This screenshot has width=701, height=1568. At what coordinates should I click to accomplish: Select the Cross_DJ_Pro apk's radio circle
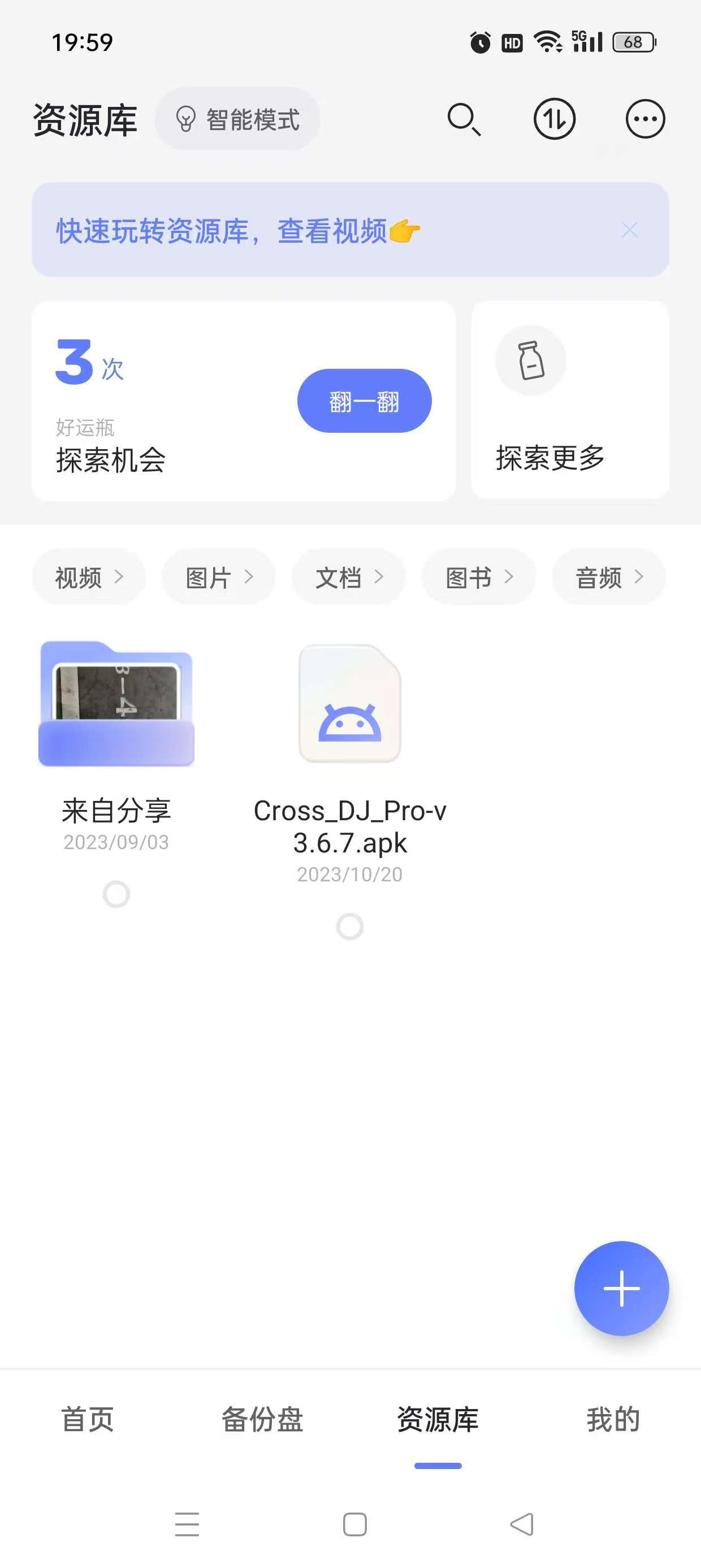point(350,927)
